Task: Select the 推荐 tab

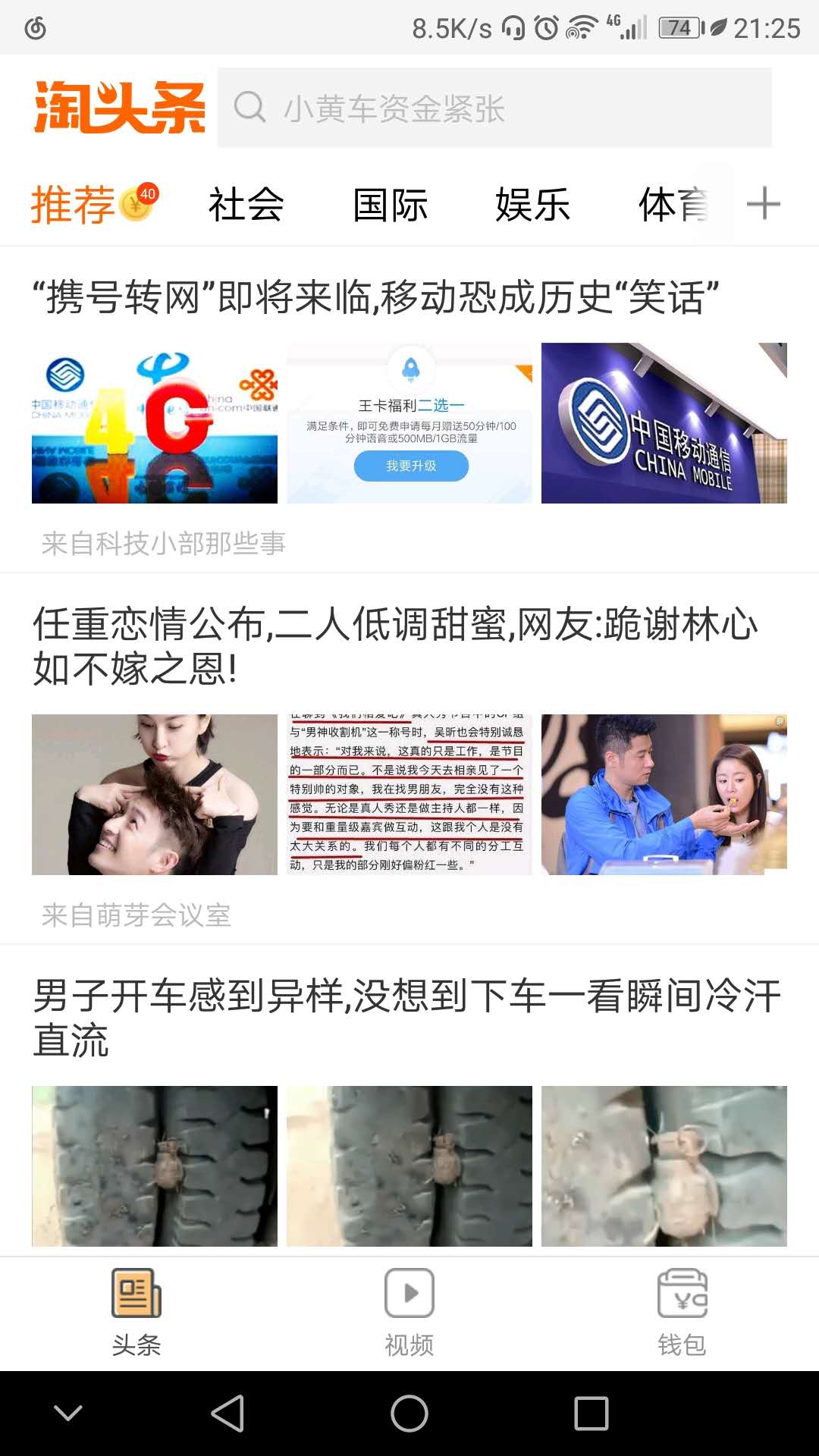Action: click(73, 205)
